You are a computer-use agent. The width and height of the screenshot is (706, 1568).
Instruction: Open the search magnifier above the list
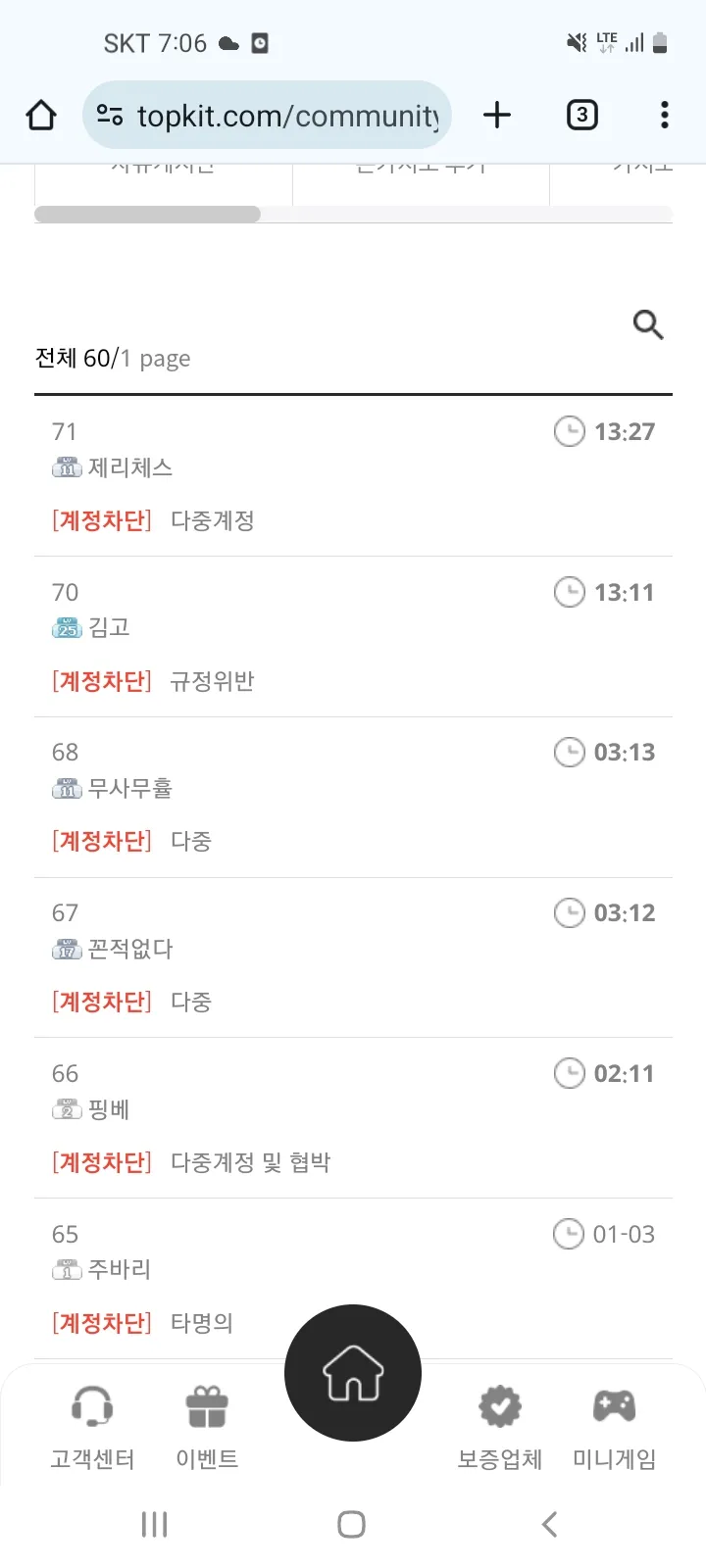(x=648, y=324)
